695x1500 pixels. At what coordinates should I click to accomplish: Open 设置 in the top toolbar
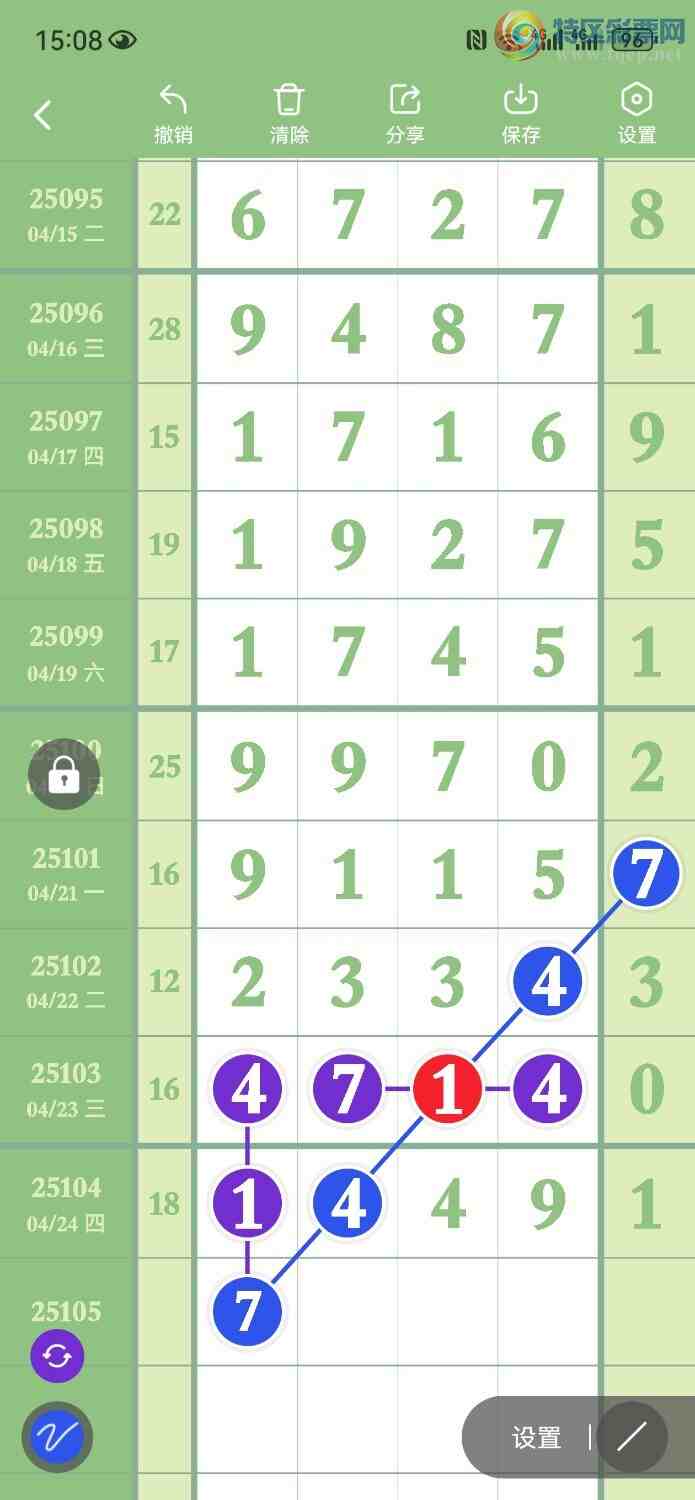click(637, 114)
